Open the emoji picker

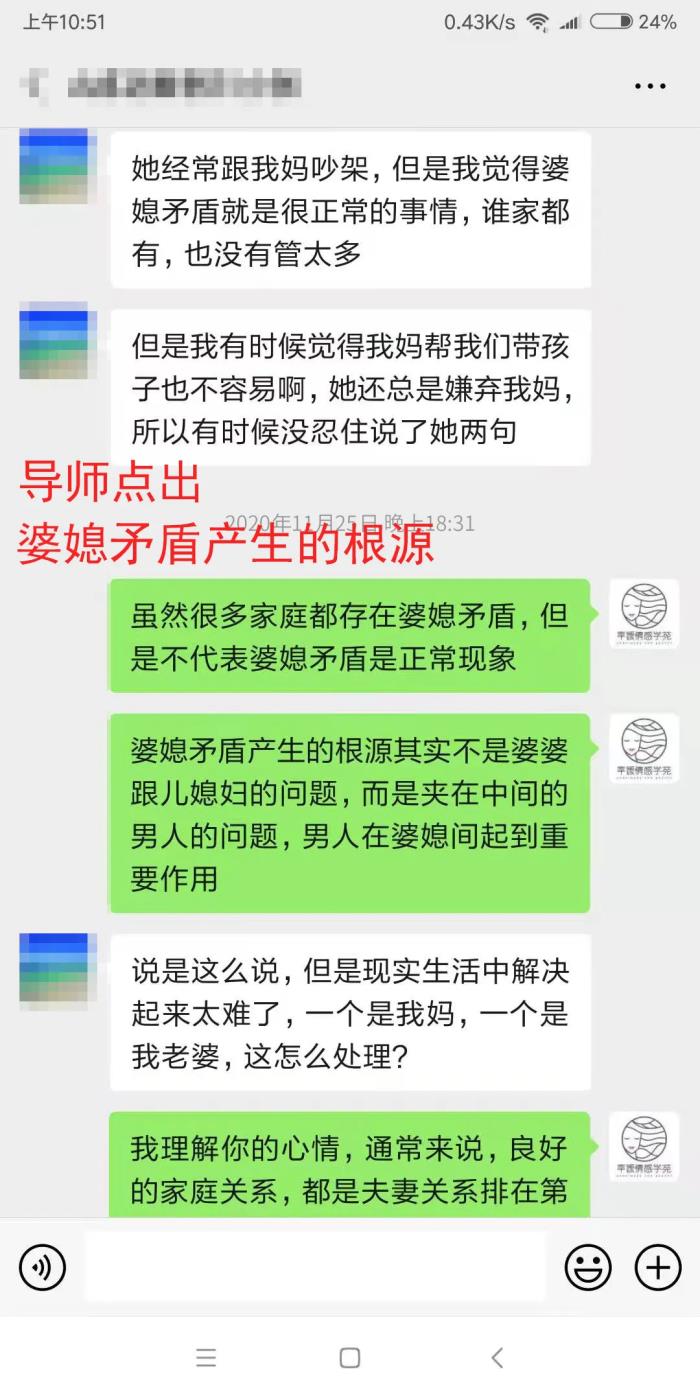(x=588, y=1268)
